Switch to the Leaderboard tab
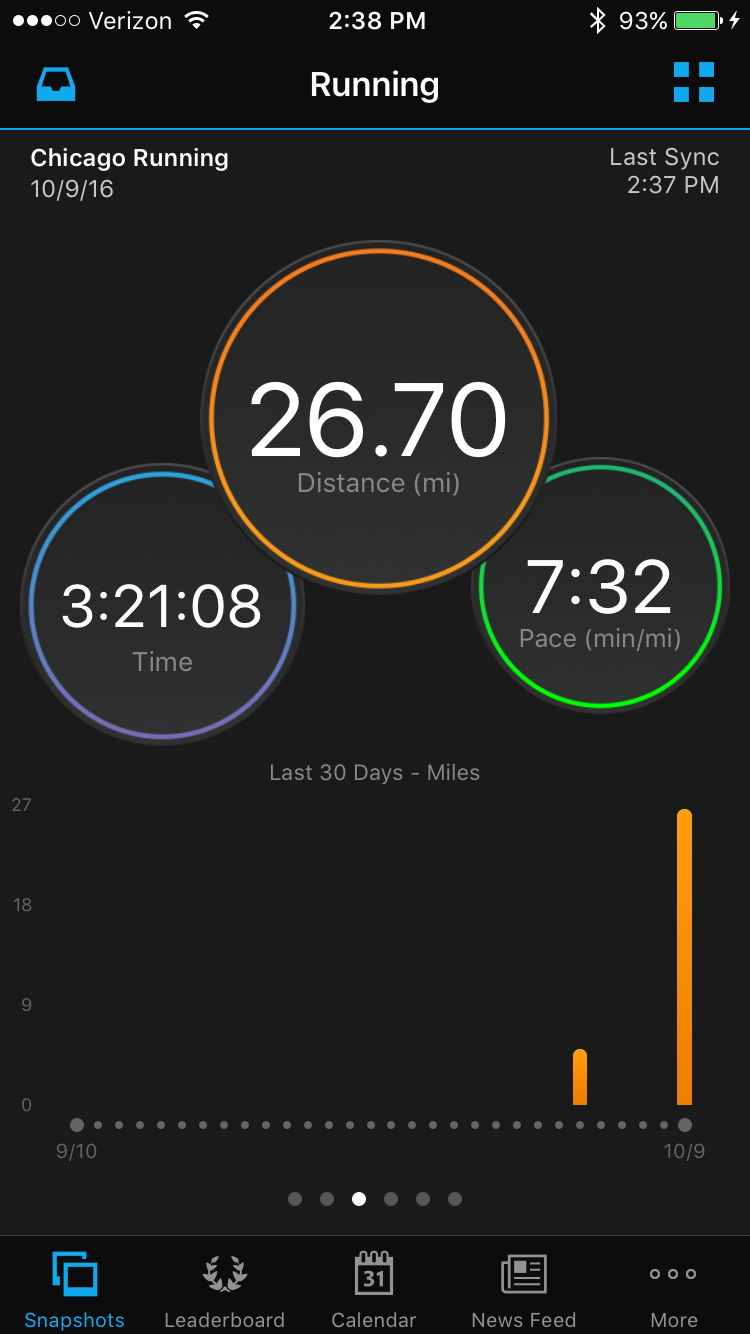 pyautogui.click(x=224, y=1291)
